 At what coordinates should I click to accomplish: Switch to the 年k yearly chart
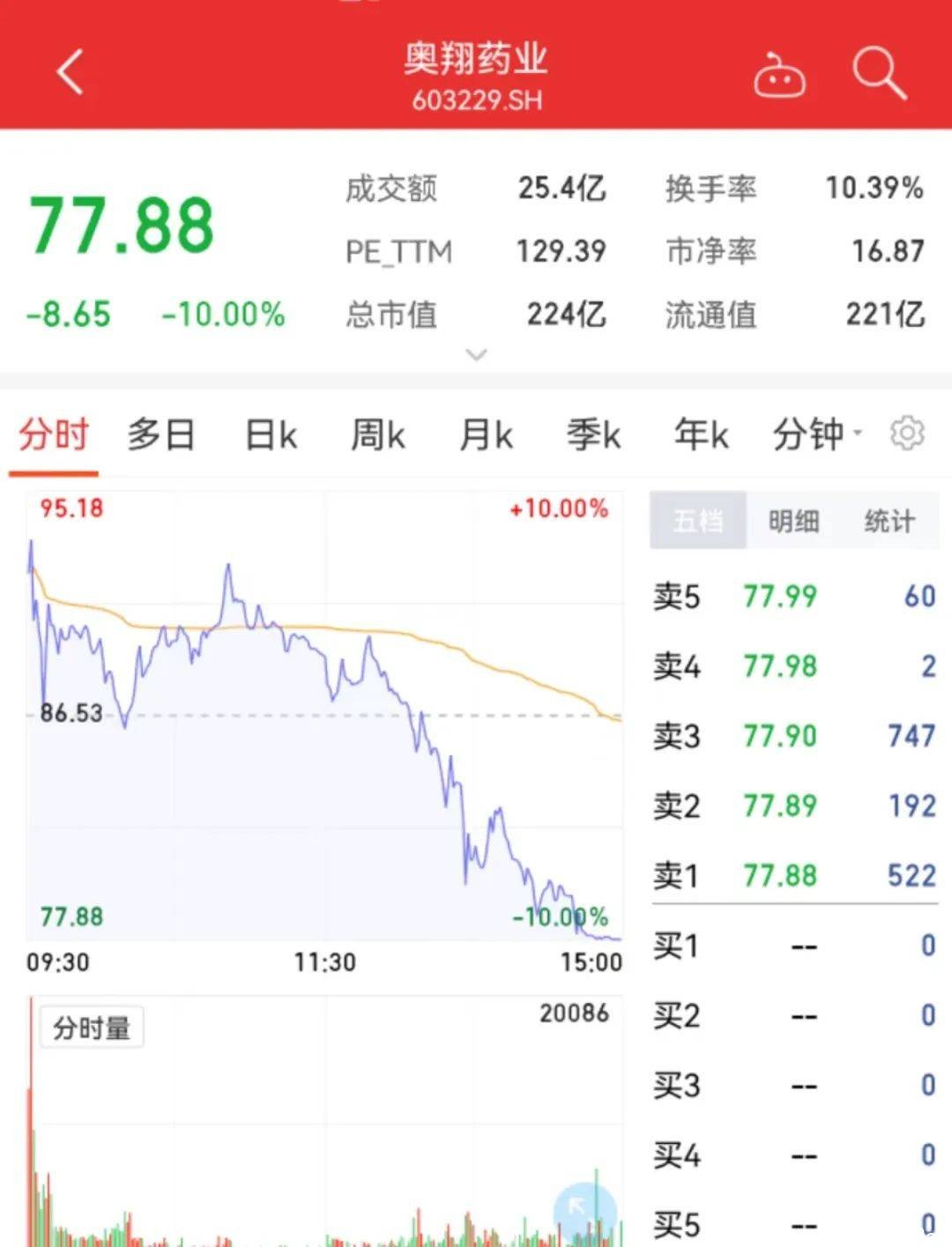coord(701,435)
